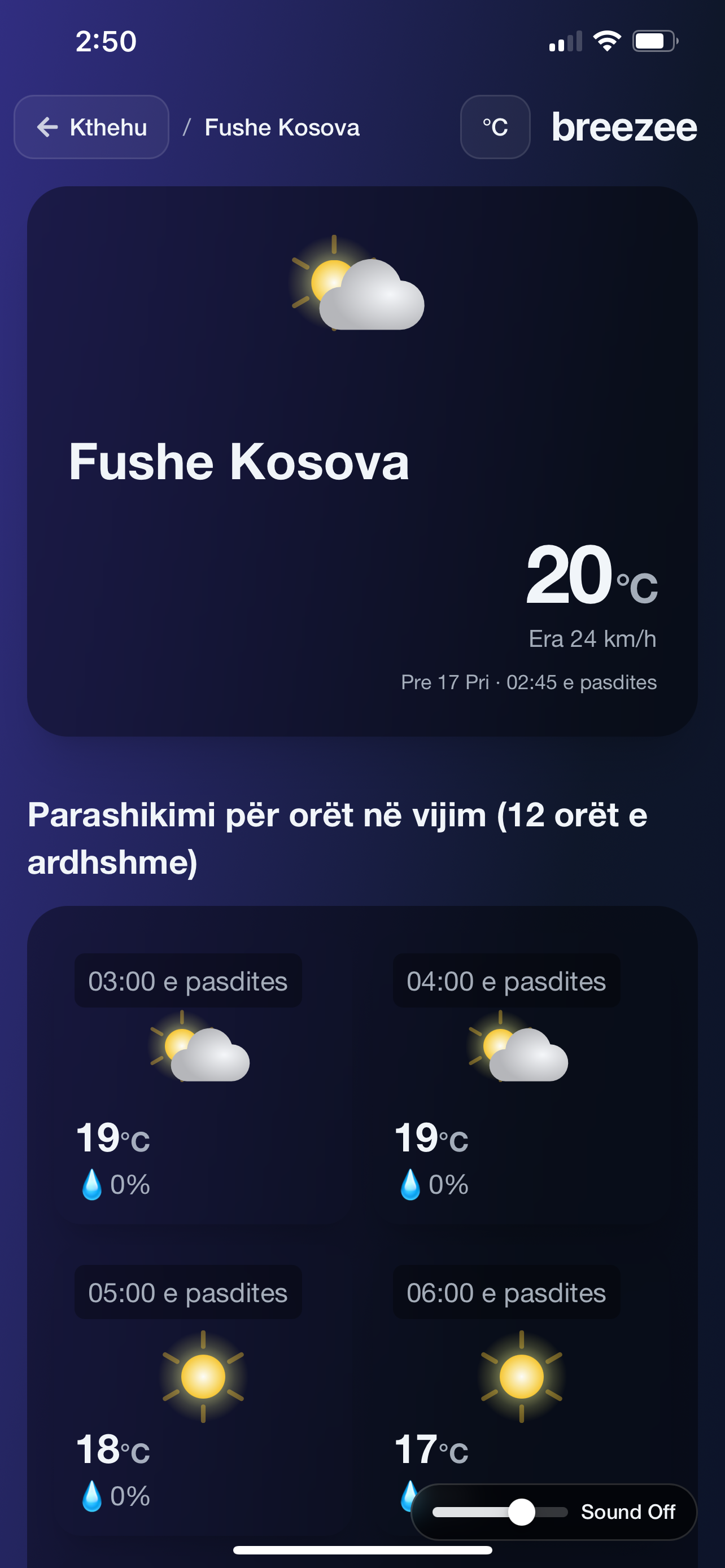Image resolution: width=725 pixels, height=1568 pixels.
Task: Switch temperature unit with °C button
Action: [x=495, y=127]
